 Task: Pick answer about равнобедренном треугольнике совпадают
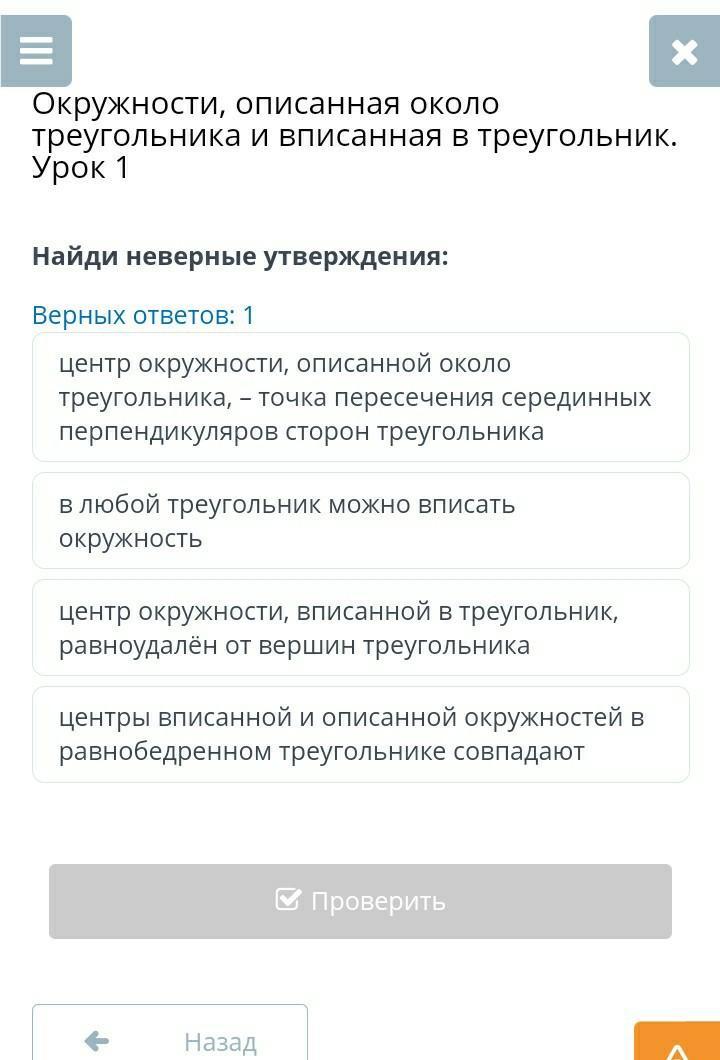click(360, 734)
